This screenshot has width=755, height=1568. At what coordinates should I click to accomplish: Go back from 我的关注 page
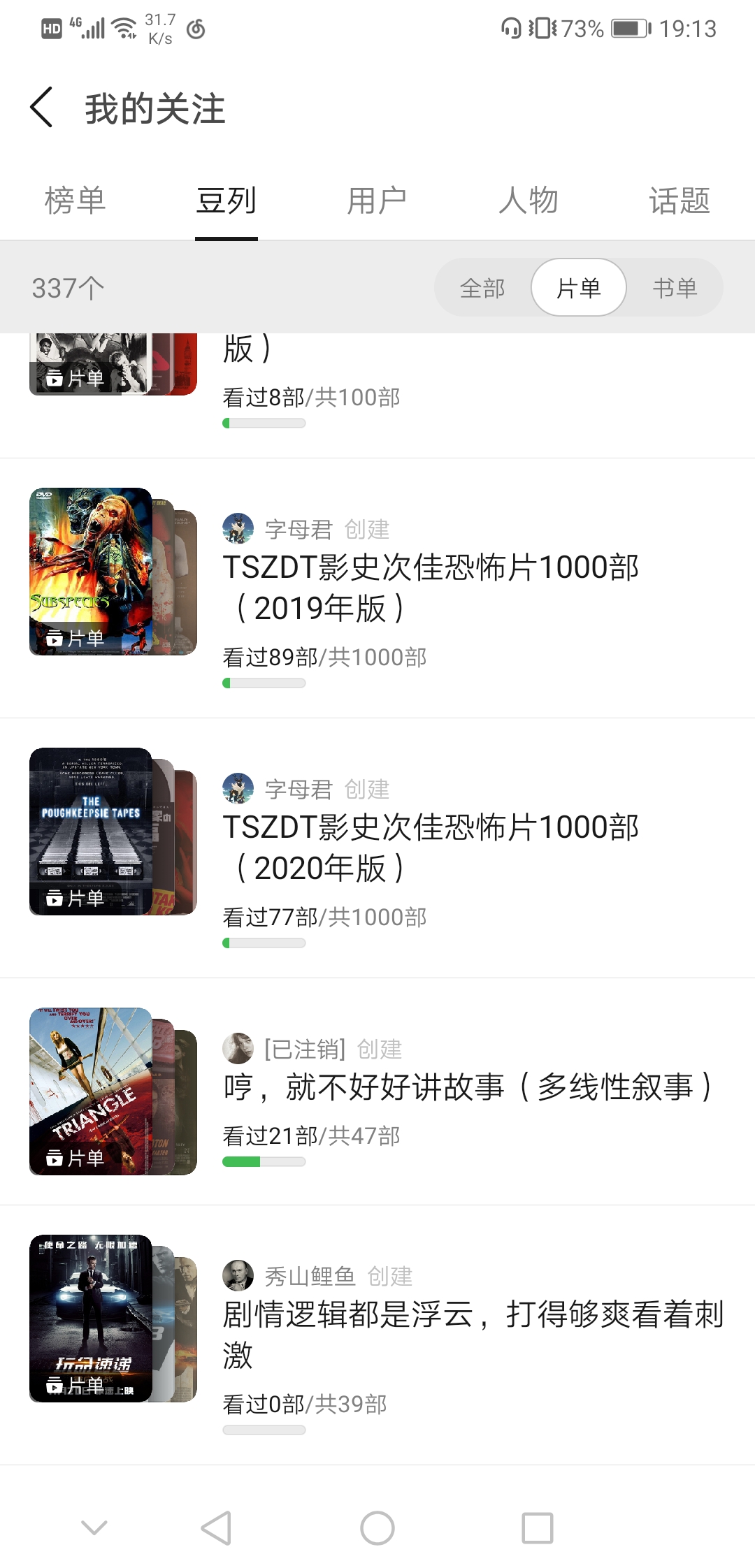(x=42, y=108)
